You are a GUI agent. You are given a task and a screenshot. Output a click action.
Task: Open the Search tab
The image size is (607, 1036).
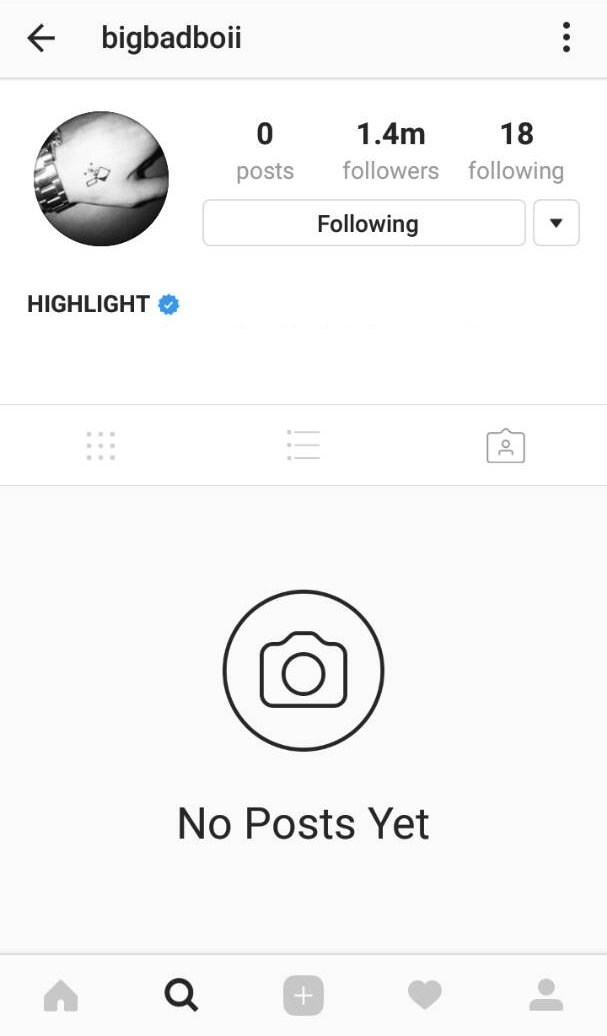pyautogui.click(x=182, y=995)
